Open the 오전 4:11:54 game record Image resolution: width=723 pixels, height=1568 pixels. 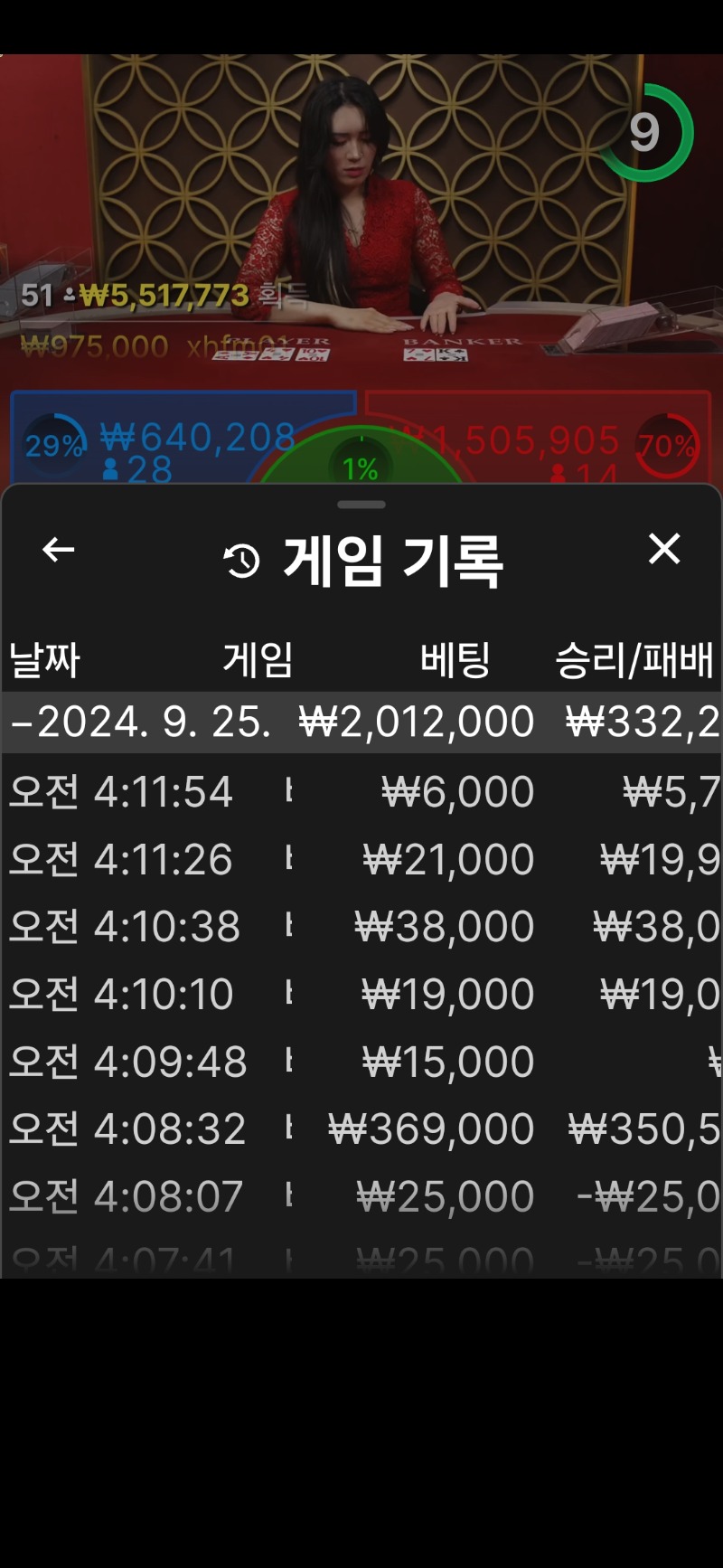pos(361,791)
